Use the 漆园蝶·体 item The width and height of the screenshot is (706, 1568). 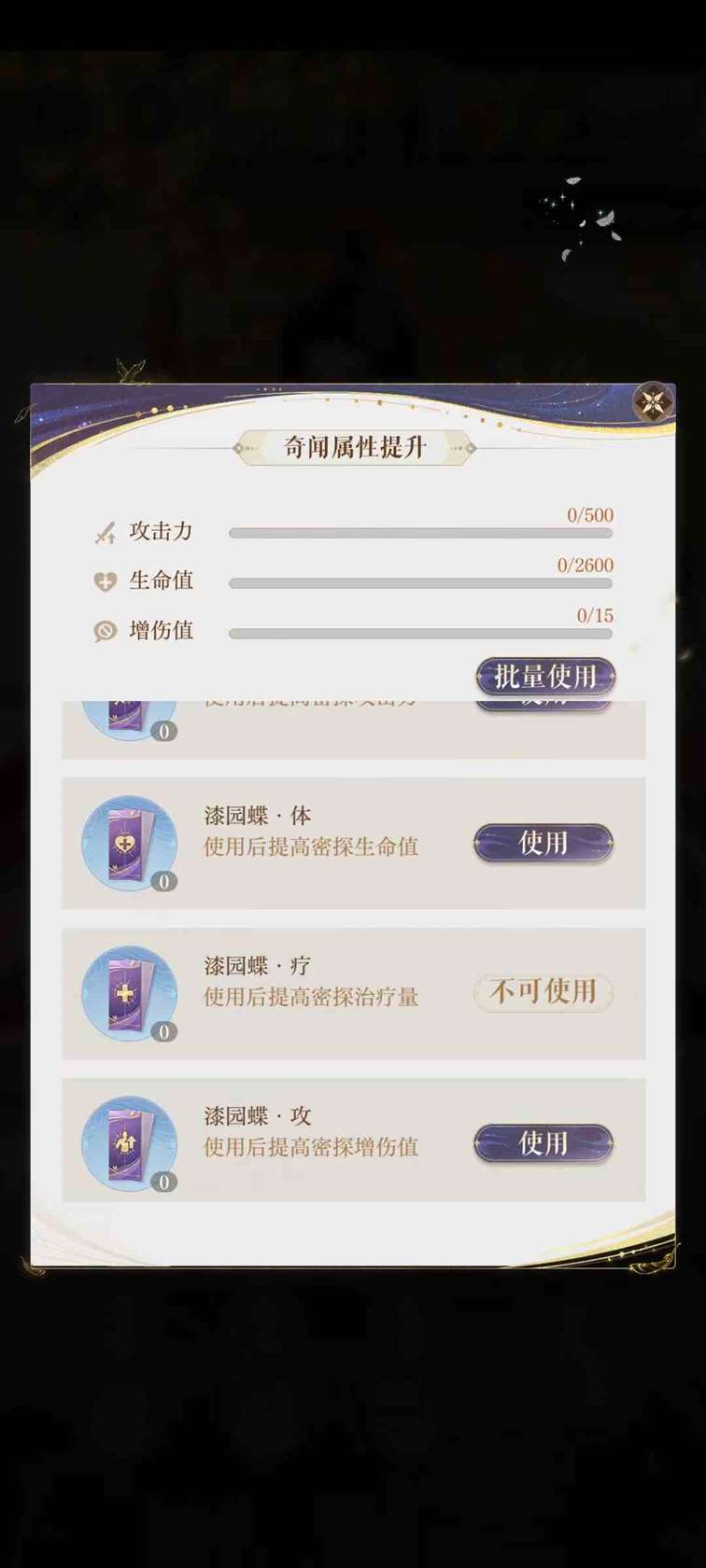coord(543,843)
